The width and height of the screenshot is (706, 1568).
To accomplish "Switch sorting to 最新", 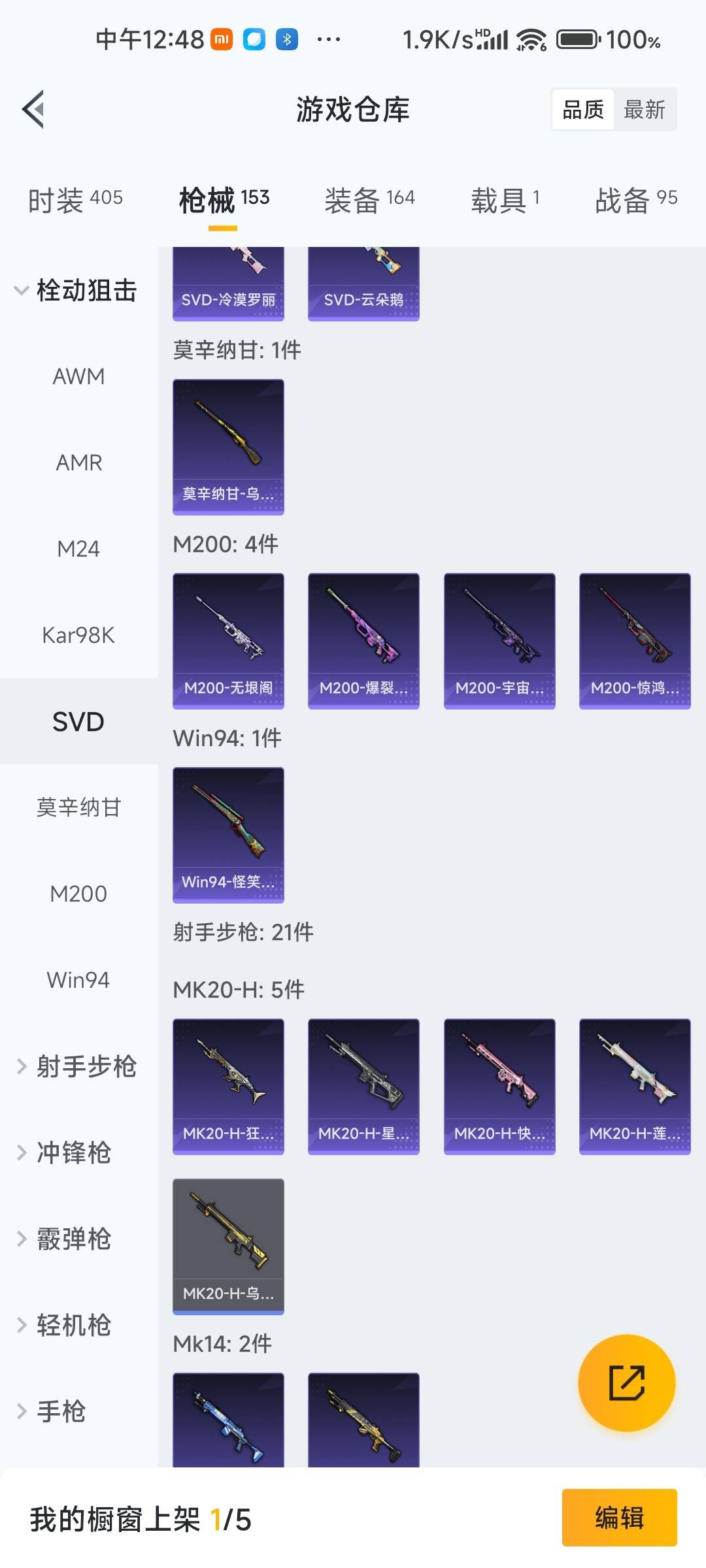I will tap(645, 109).
